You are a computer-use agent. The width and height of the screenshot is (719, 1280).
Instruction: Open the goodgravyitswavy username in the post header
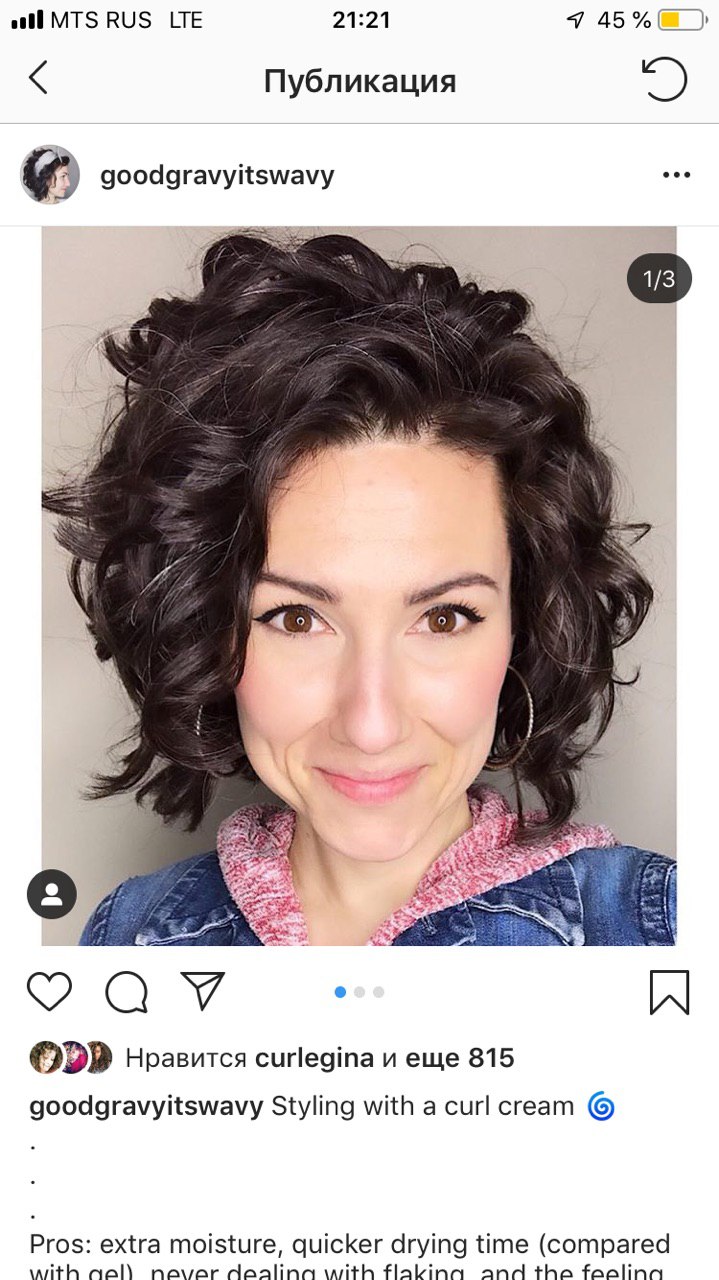(217, 176)
